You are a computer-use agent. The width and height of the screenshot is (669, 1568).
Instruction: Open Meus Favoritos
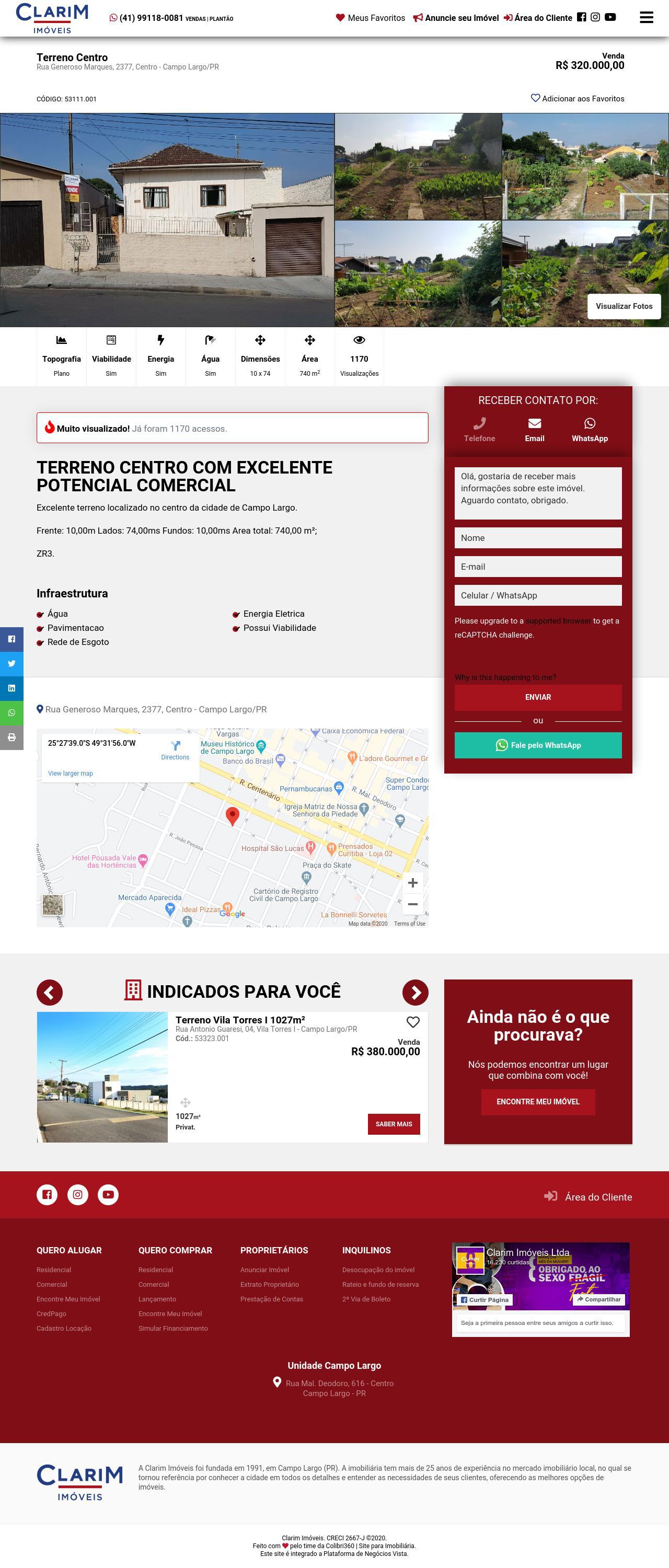click(x=370, y=18)
